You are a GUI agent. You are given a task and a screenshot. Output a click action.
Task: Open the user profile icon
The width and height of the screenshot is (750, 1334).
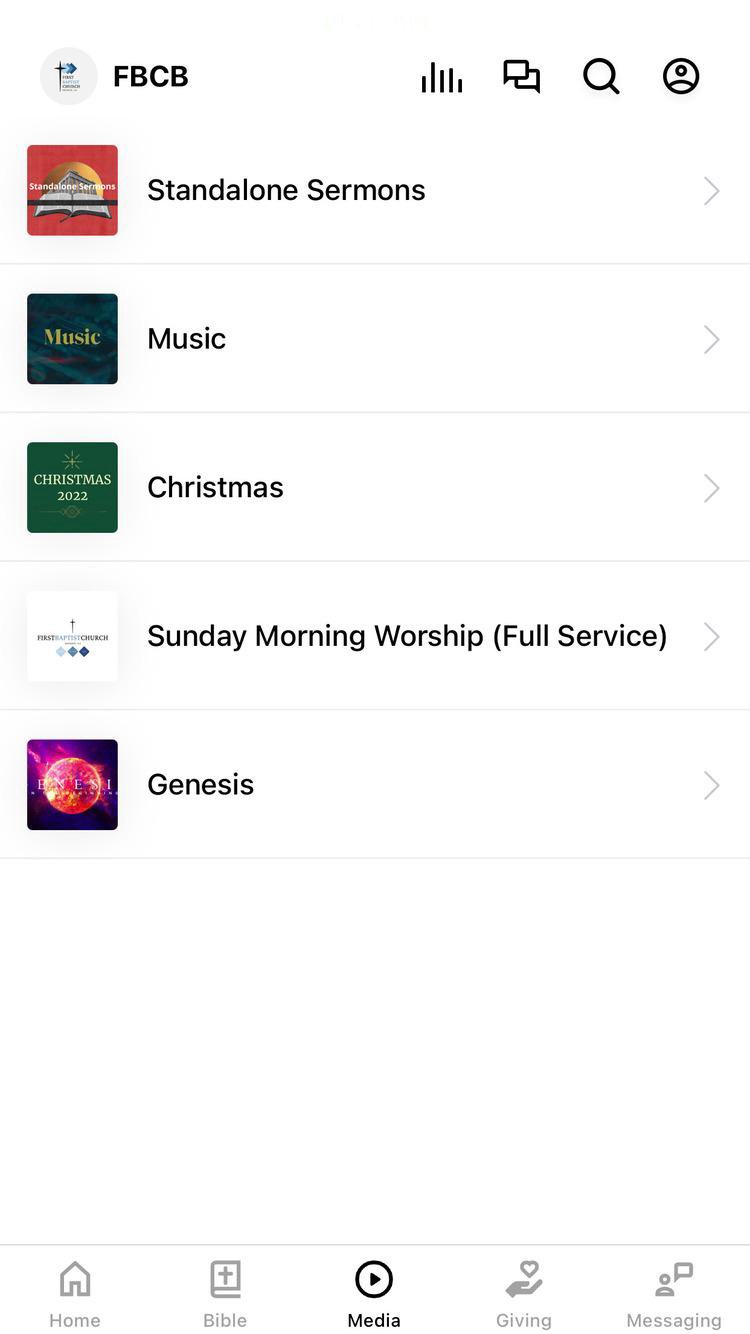[681, 77]
